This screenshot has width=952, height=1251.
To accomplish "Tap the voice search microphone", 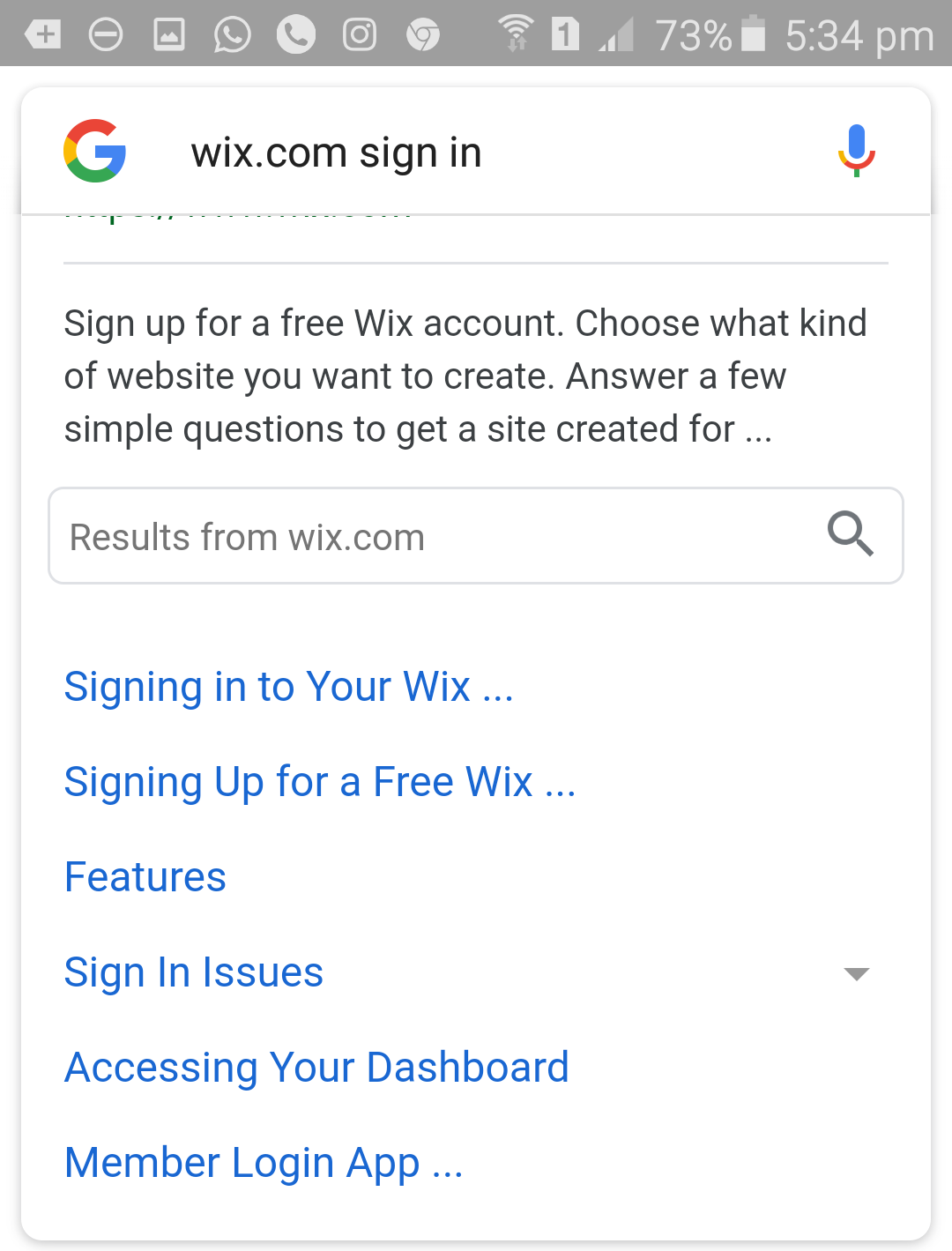I will [x=856, y=151].
